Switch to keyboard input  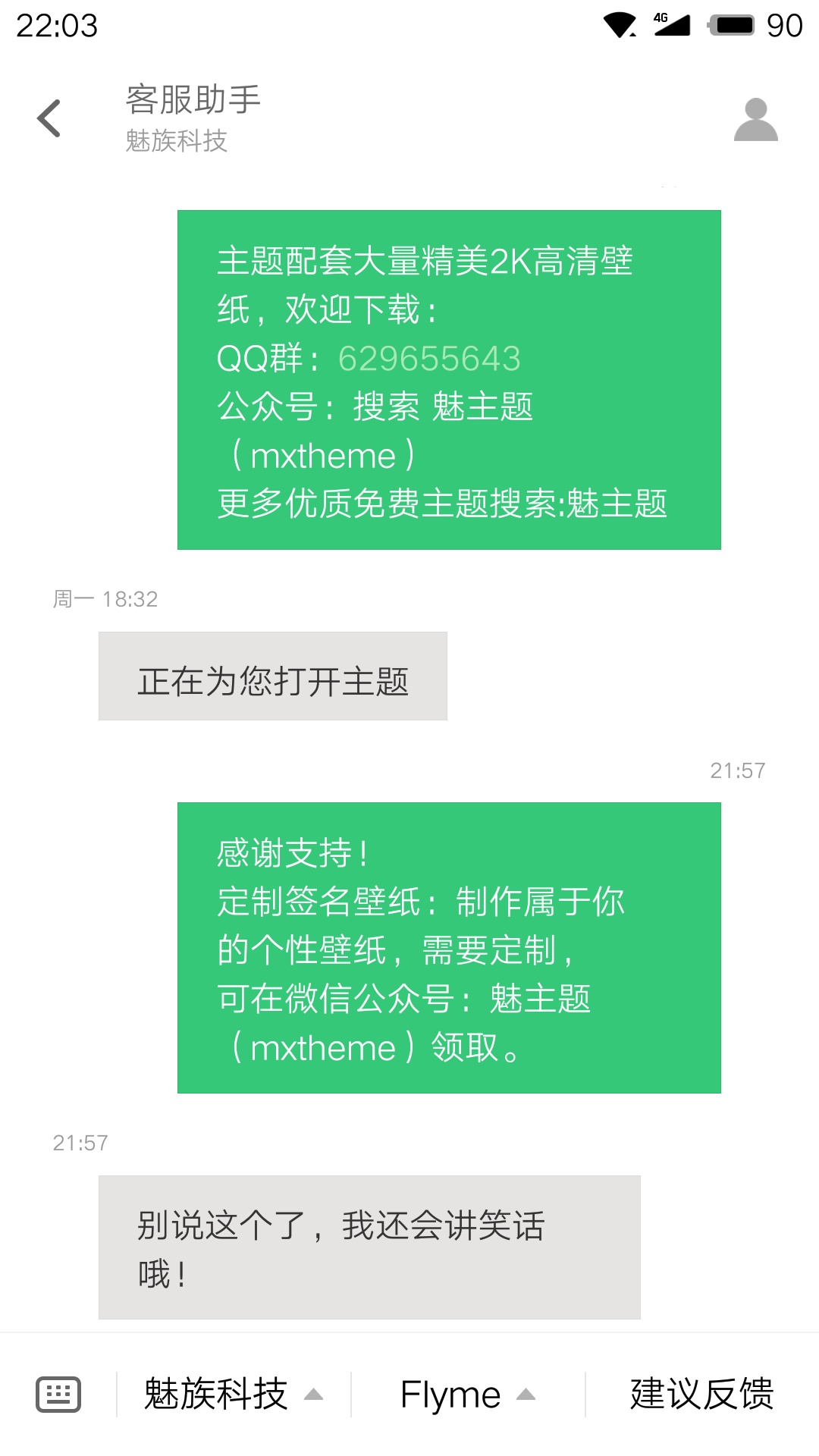pyautogui.click(x=58, y=1394)
